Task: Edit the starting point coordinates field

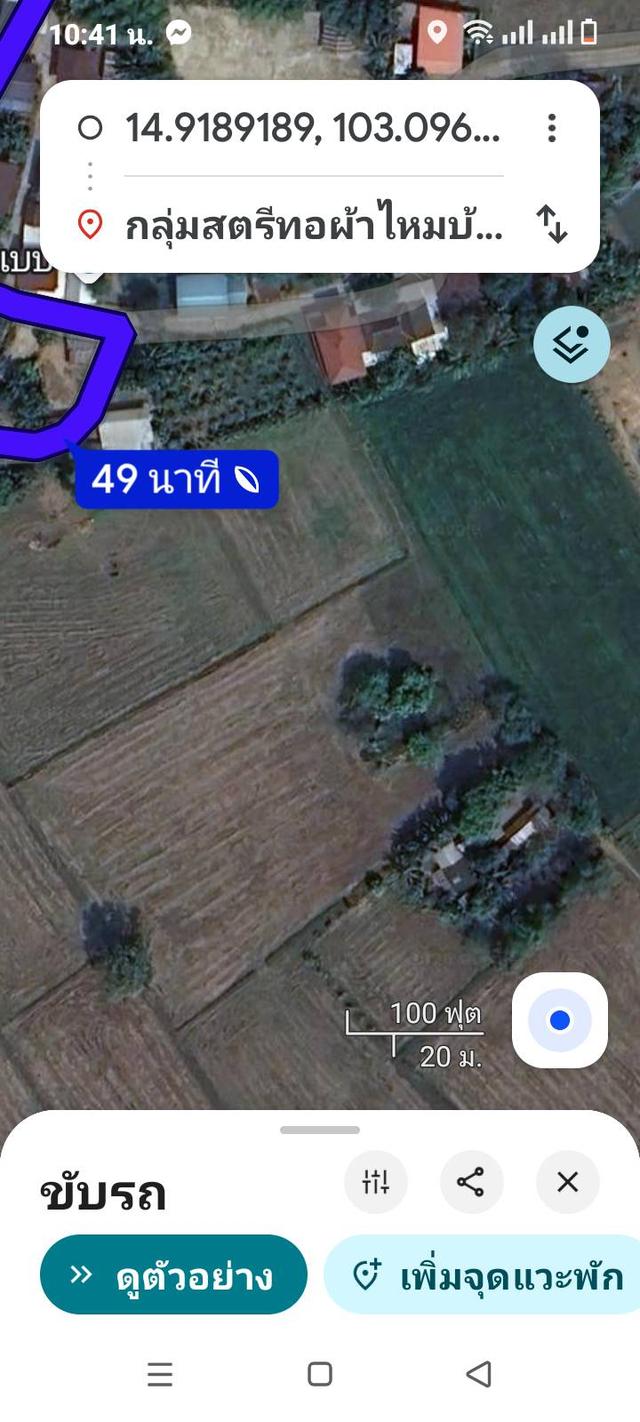Action: coord(310,128)
